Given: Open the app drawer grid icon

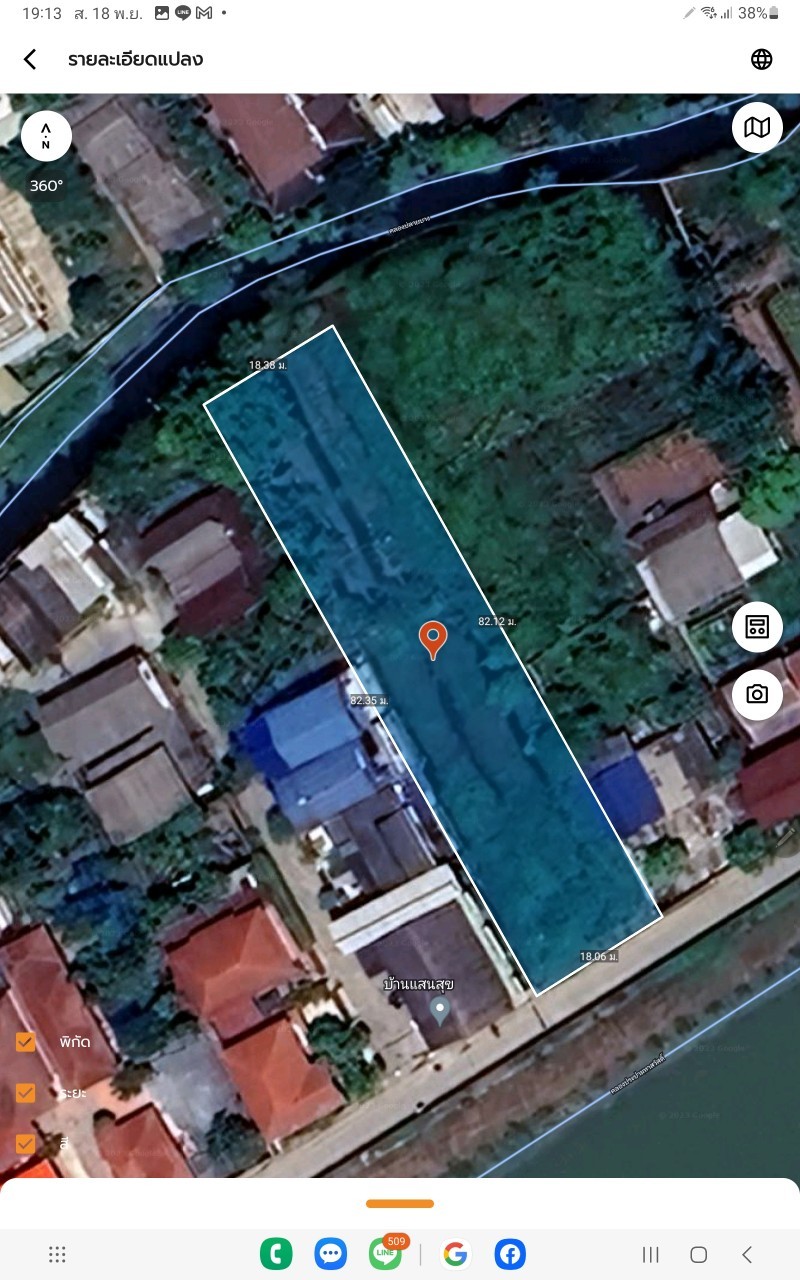Looking at the screenshot, I should coord(57,1254).
